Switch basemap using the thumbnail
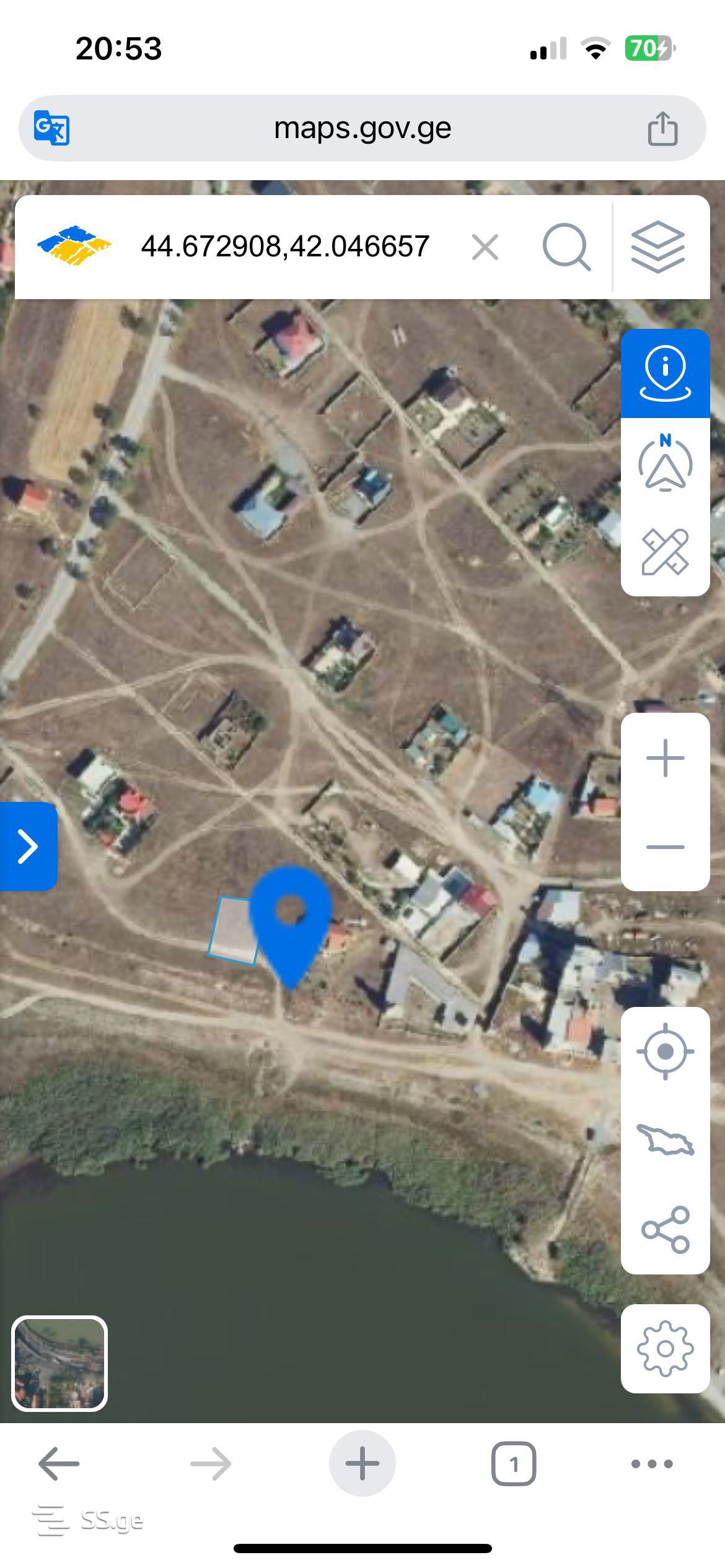725x1568 pixels. (x=59, y=1363)
